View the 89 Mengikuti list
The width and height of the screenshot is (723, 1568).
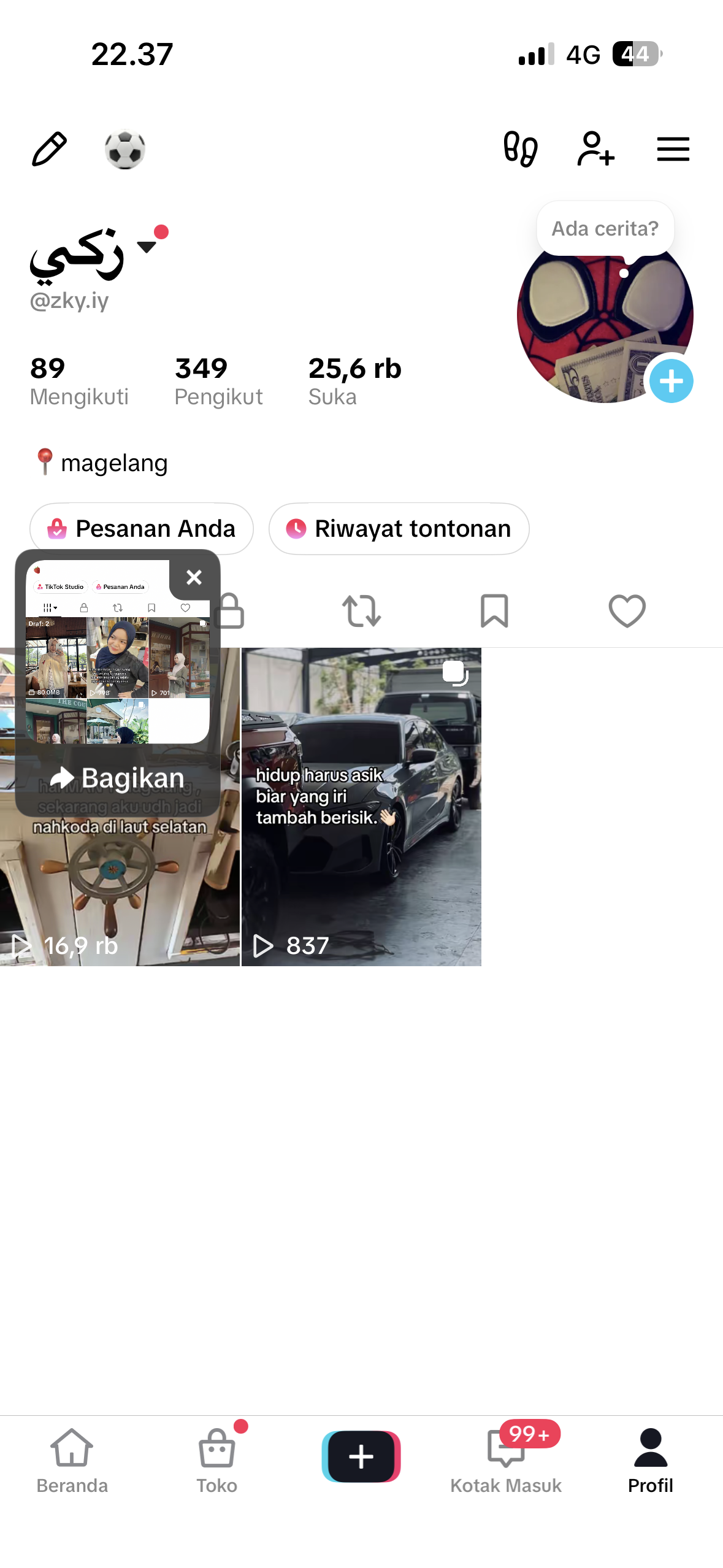[x=79, y=382]
